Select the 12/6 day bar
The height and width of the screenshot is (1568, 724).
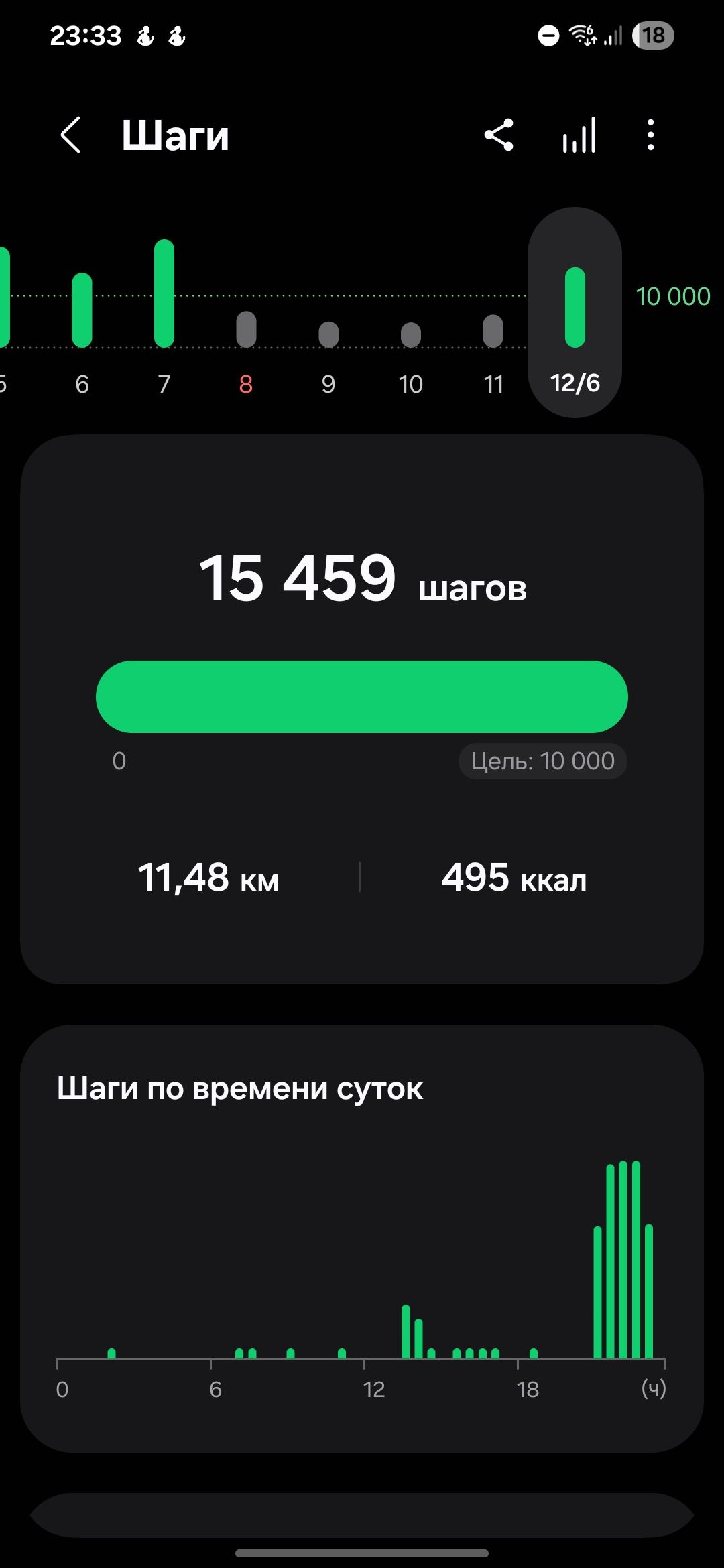coord(575,312)
